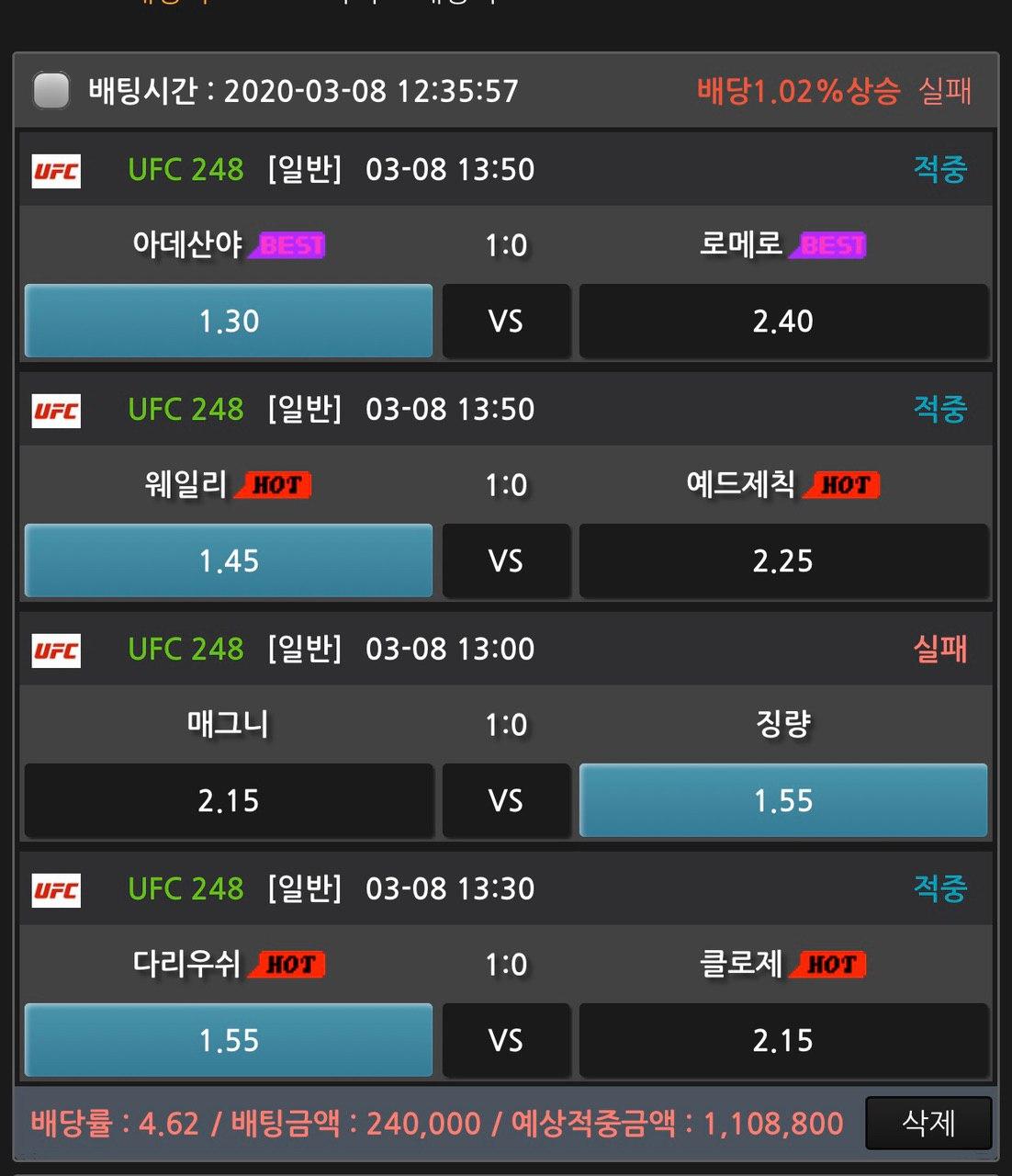Viewport: 1012px width, 1176px height.
Task: Select the 2.15 odds for 클로제
Action: 783,1040
